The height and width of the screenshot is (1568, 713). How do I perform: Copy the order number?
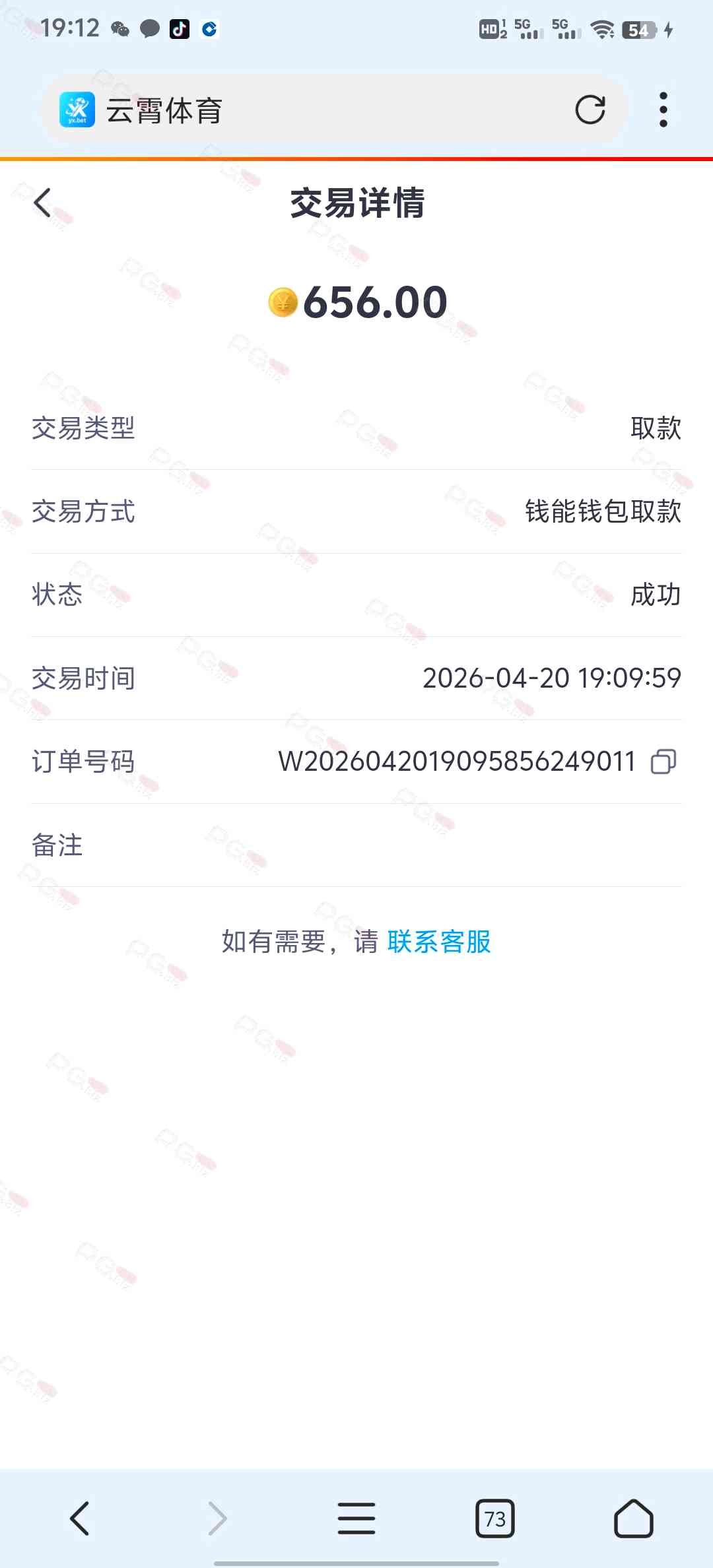(663, 762)
